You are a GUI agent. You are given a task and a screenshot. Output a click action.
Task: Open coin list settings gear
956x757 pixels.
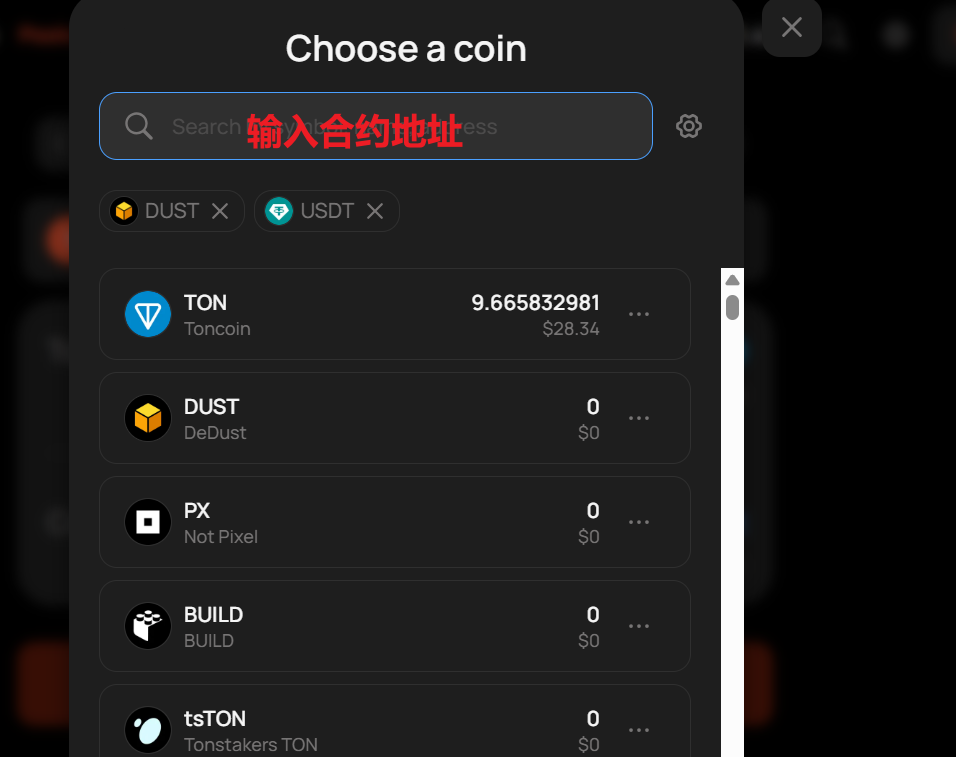(689, 126)
